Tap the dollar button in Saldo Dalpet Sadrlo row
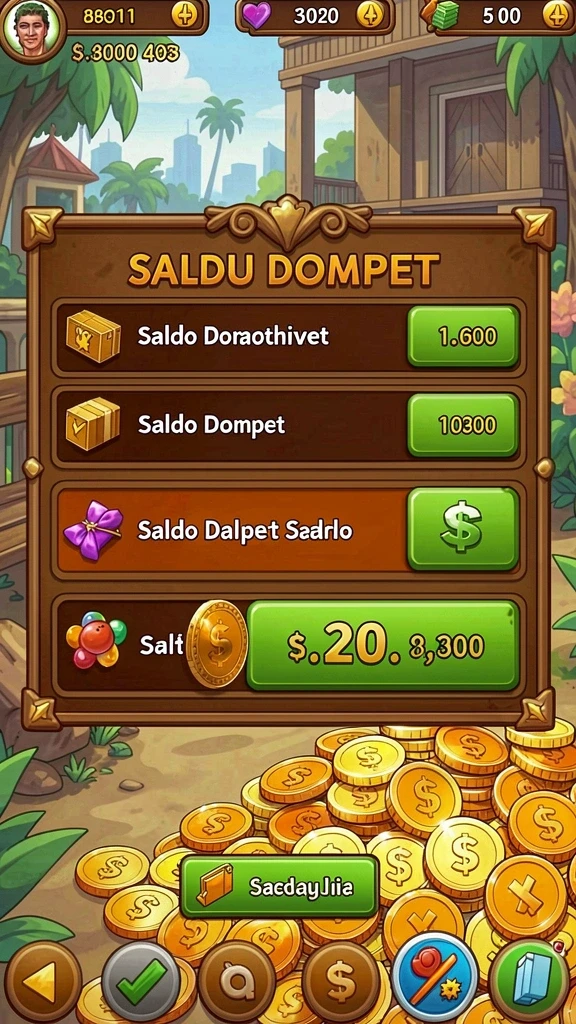Image resolution: width=576 pixels, height=1024 pixels. [463, 528]
